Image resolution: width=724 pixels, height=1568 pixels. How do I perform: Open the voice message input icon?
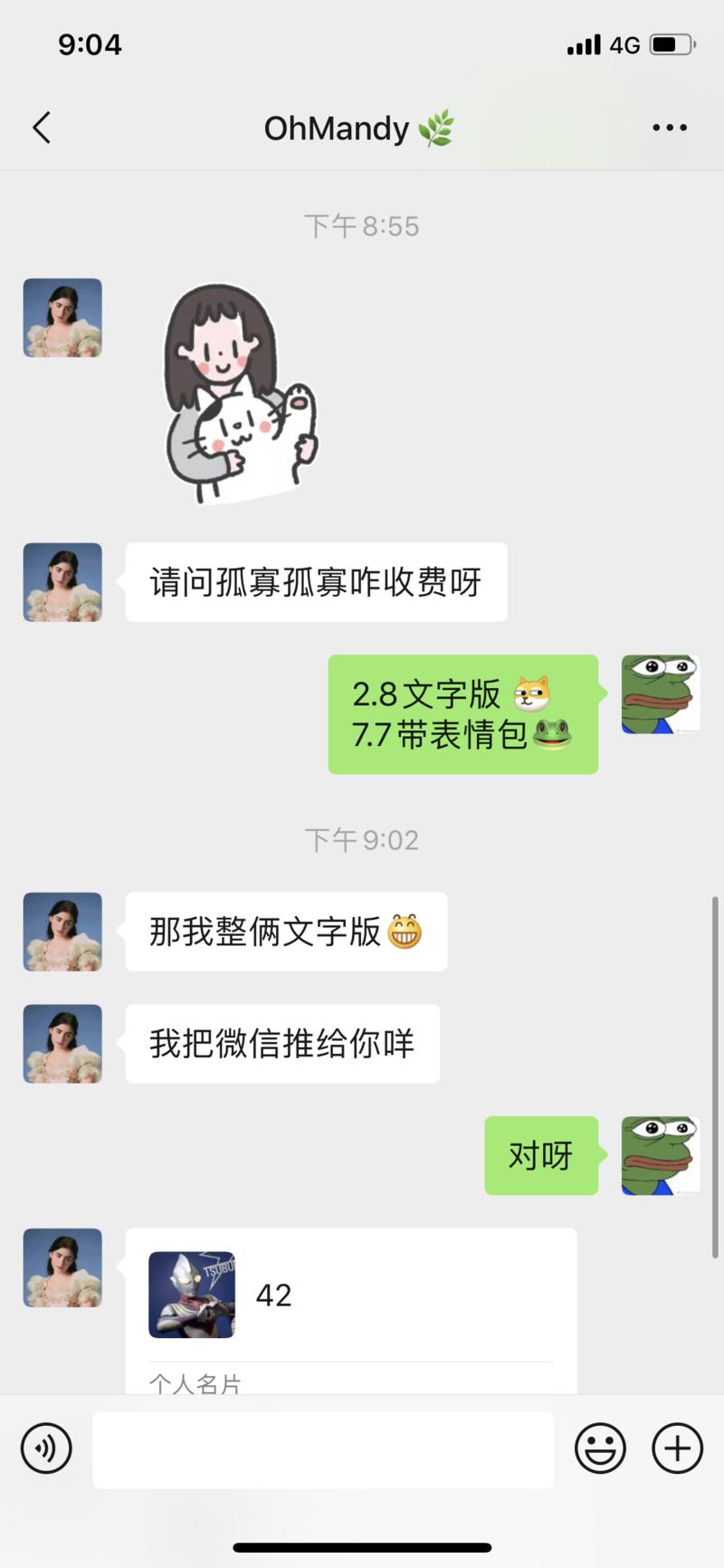click(x=45, y=1448)
